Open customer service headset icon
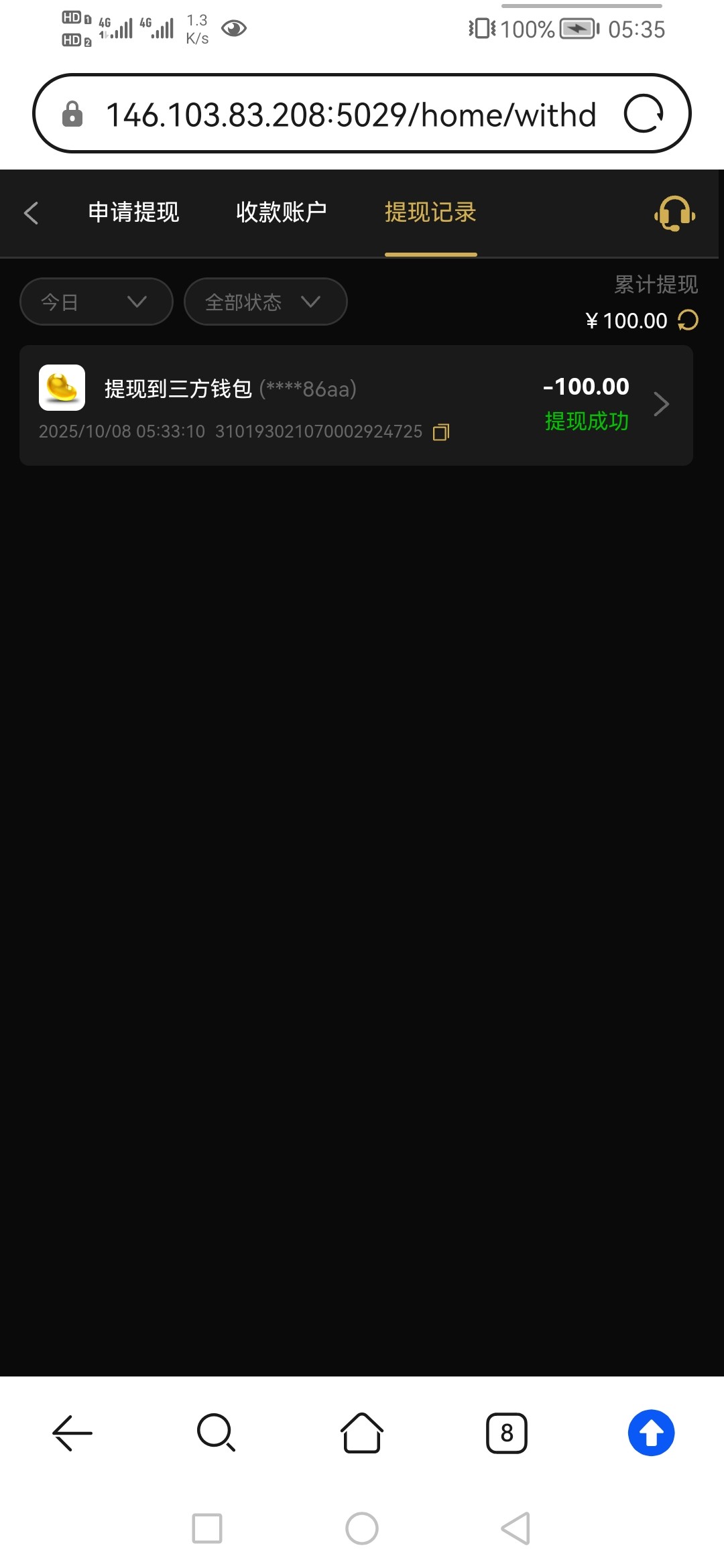This screenshot has height=1568, width=724. [x=674, y=214]
